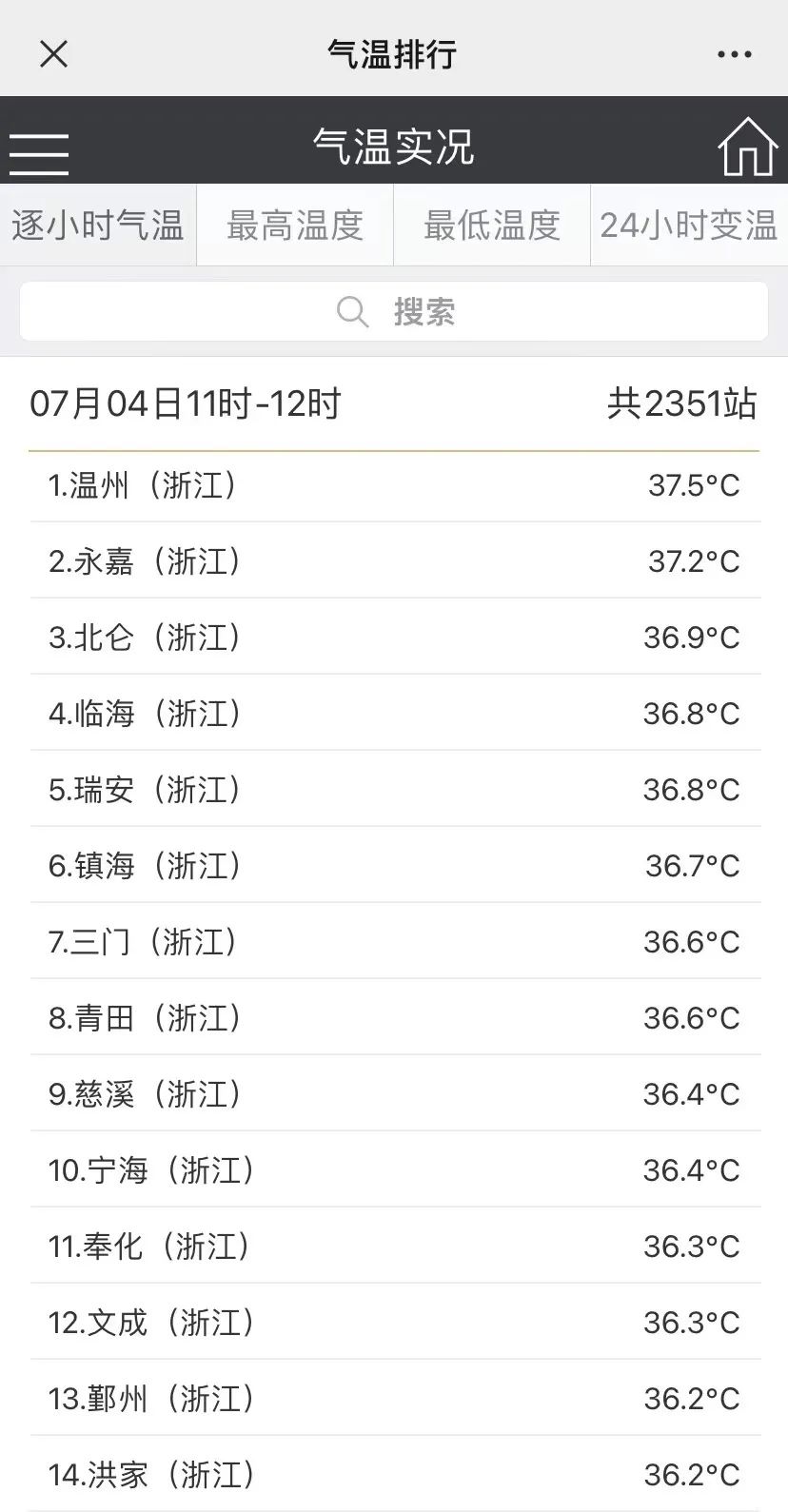Click the magnifier icon in the search bar

tap(352, 310)
